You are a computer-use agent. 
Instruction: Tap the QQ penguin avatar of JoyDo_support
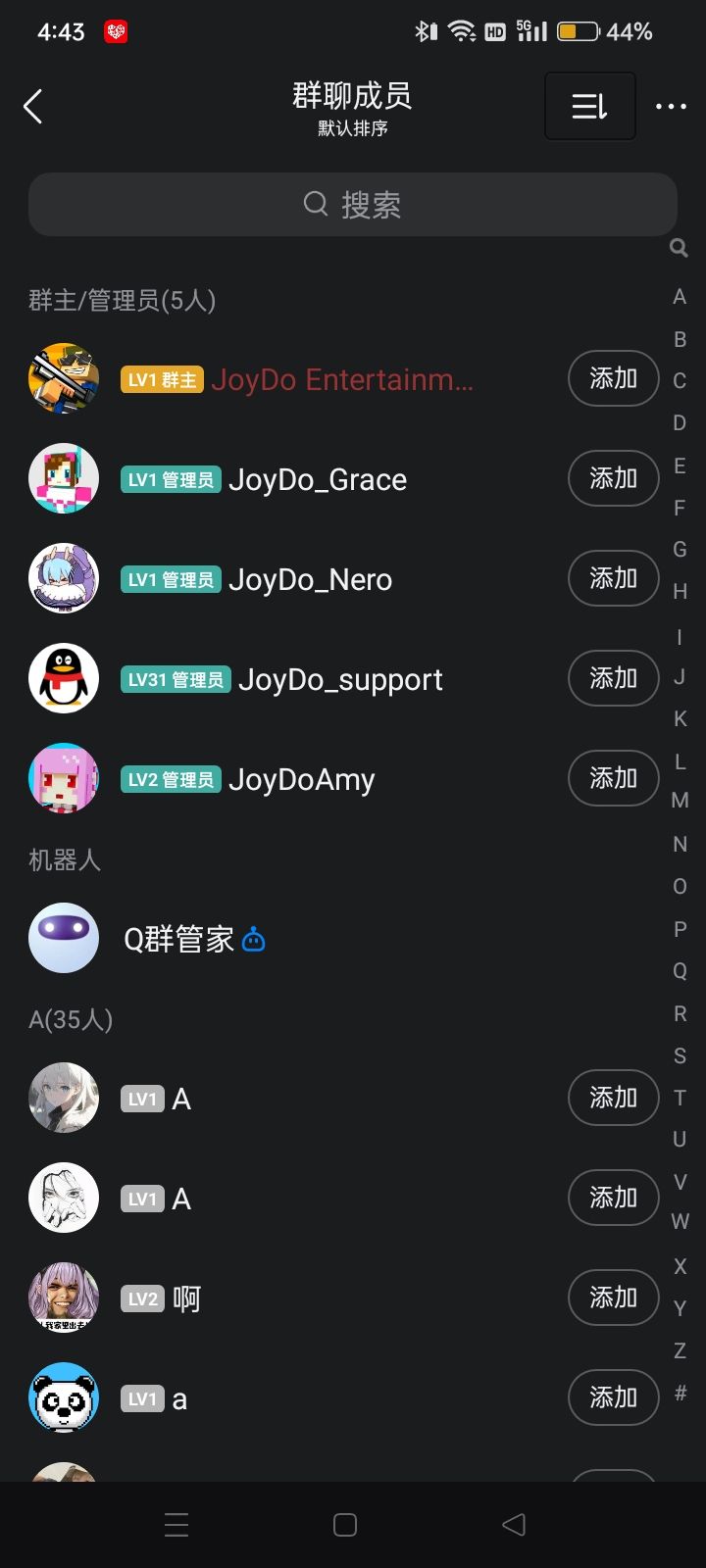(x=63, y=678)
